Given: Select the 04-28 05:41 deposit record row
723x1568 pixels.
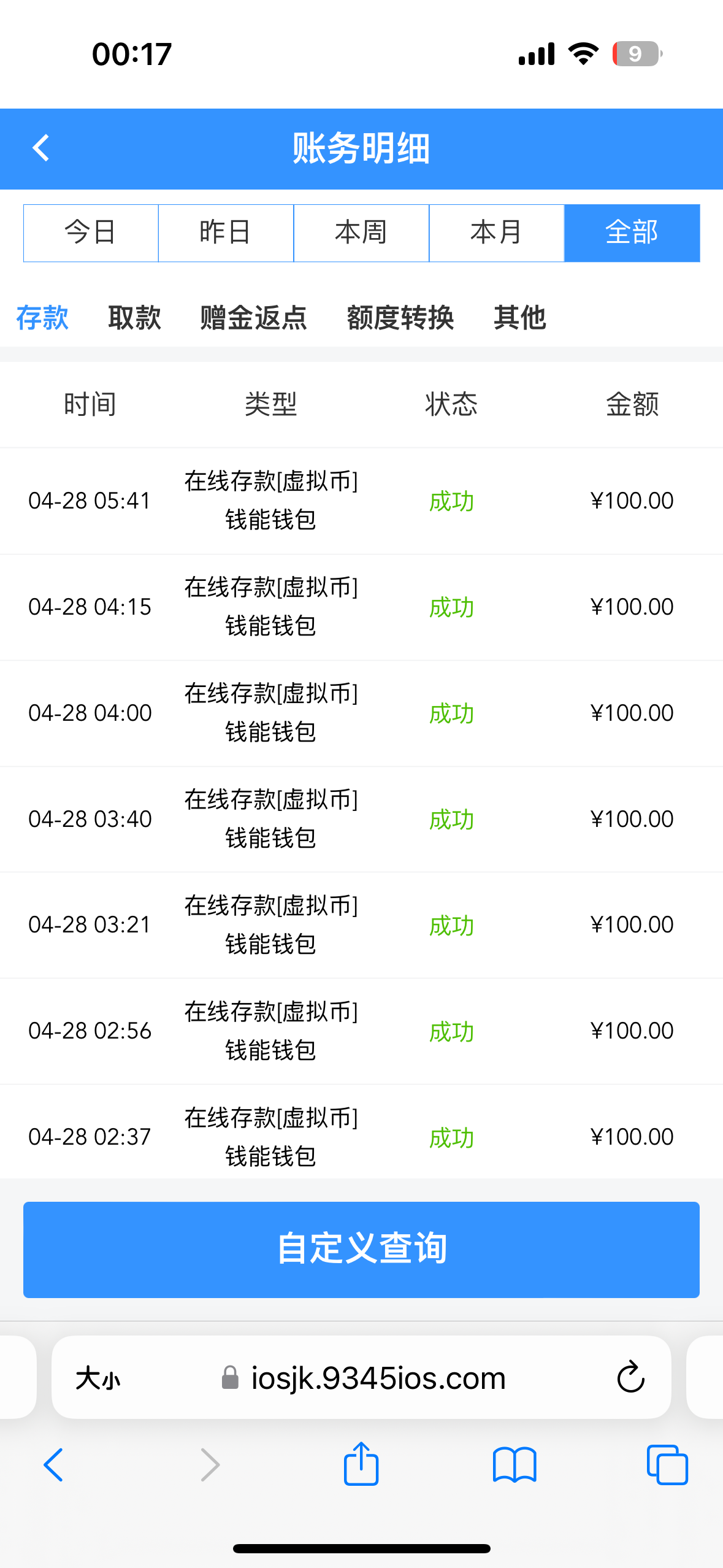Looking at the screenshot, I should click(x=361, y=501).
